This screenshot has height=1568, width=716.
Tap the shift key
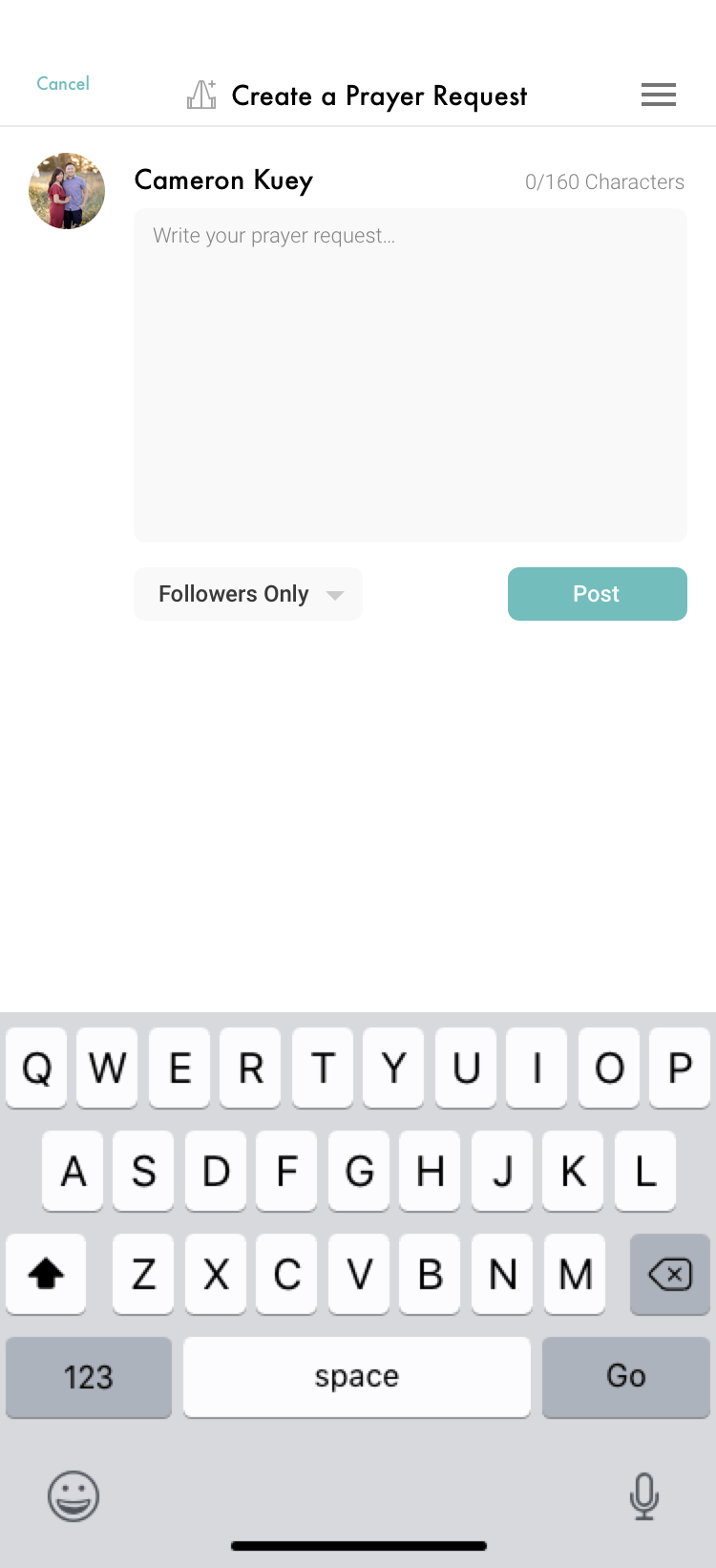46,1274
